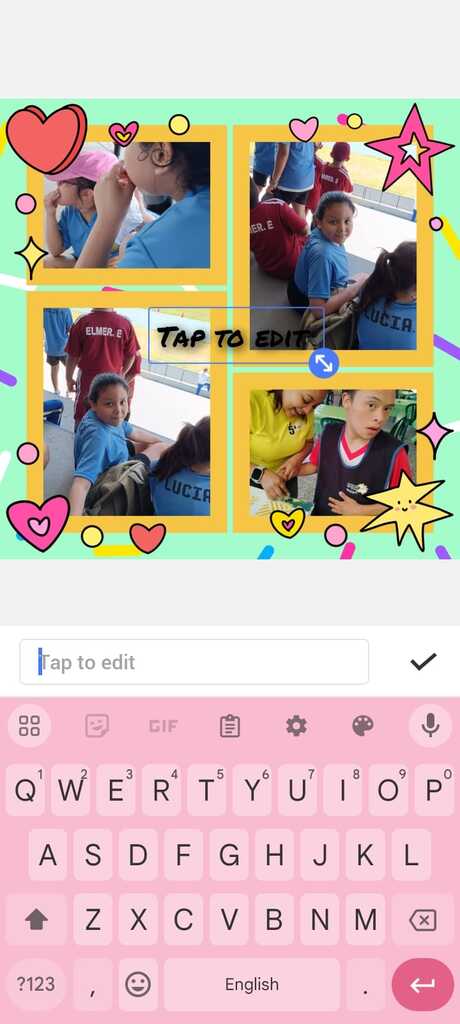Tap the shift key

coord(36,920)
